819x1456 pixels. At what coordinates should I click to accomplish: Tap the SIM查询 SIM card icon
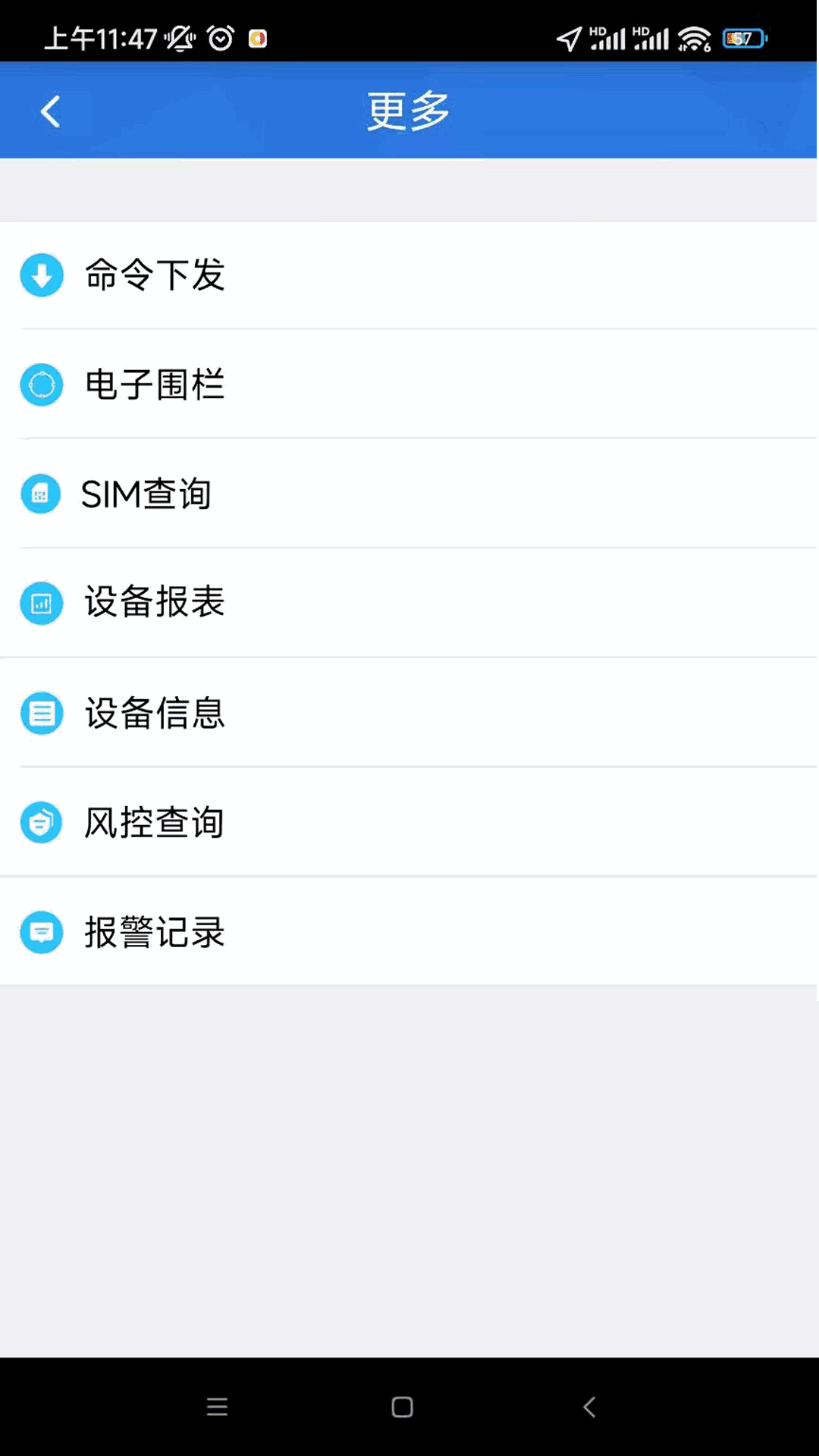(41, 494)
